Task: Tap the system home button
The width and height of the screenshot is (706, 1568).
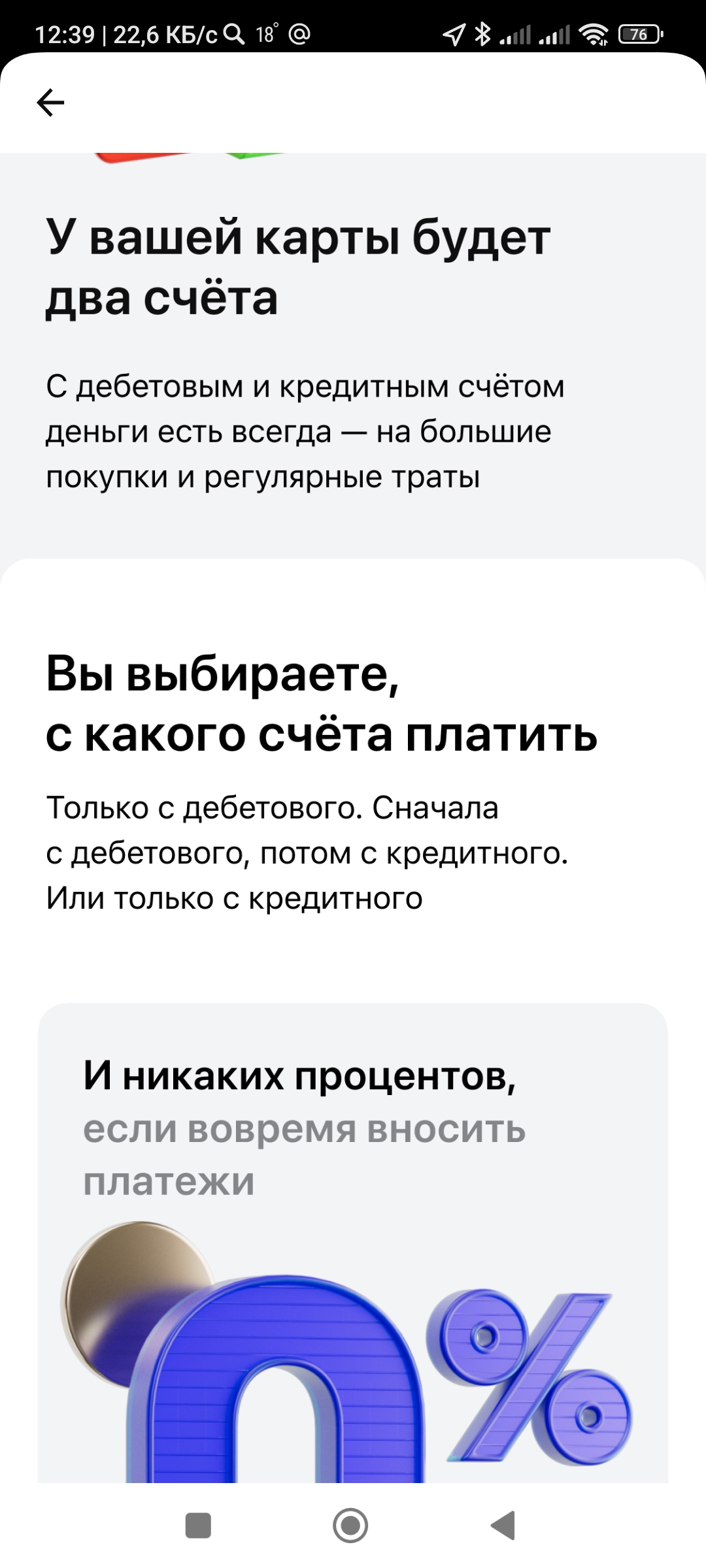Action: tap(350, 1526)
